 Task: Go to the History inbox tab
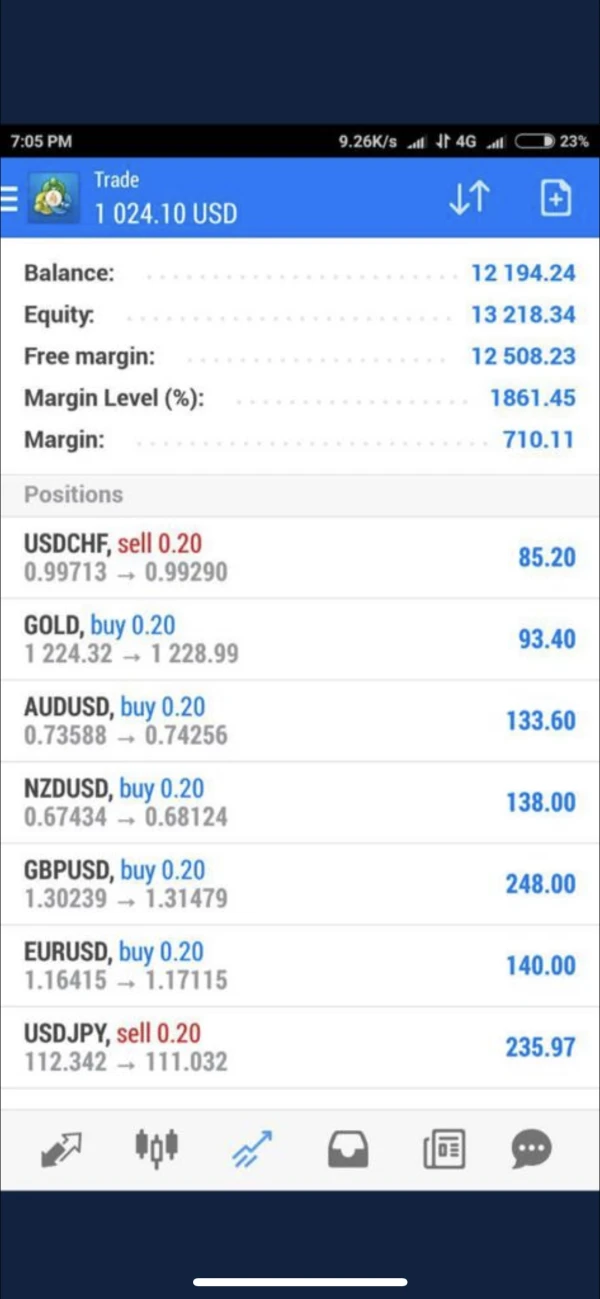[x=348, y=1150]
